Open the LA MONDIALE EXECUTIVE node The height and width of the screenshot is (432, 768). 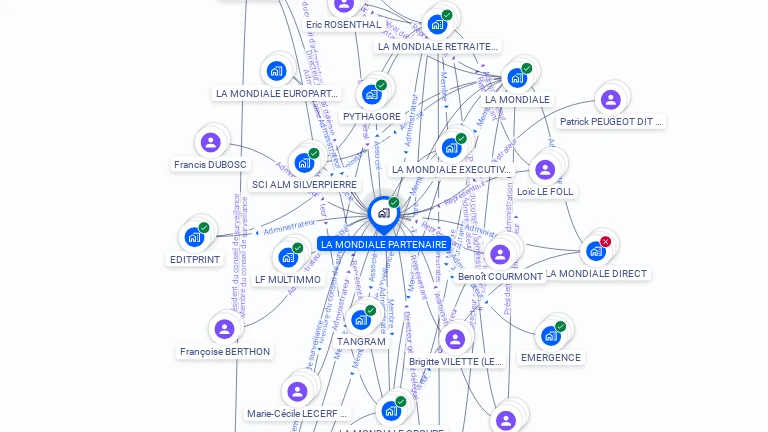pos(451,148)
